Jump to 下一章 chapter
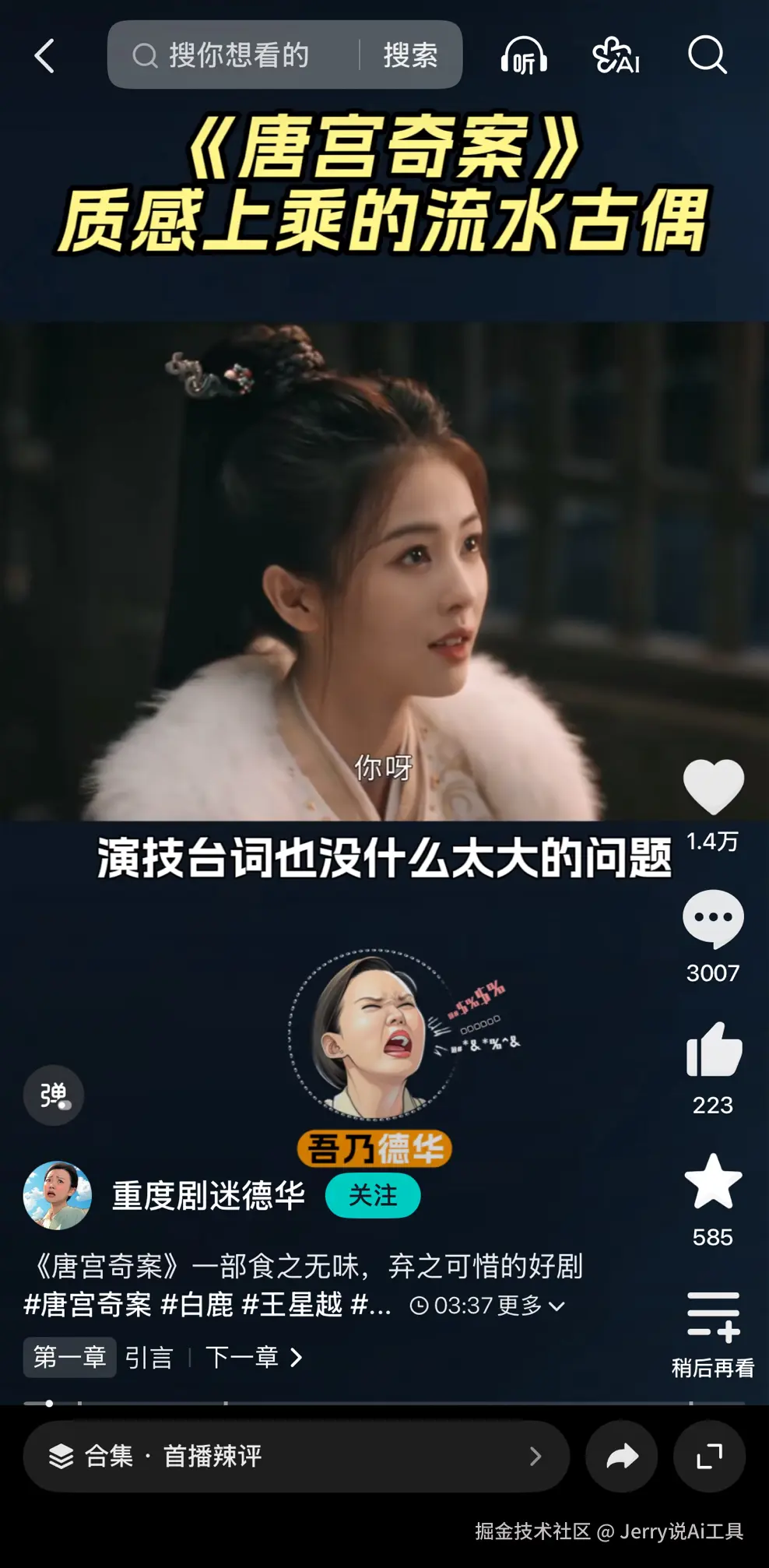Screen dimensions: 769x1568 click(253, 1358)
